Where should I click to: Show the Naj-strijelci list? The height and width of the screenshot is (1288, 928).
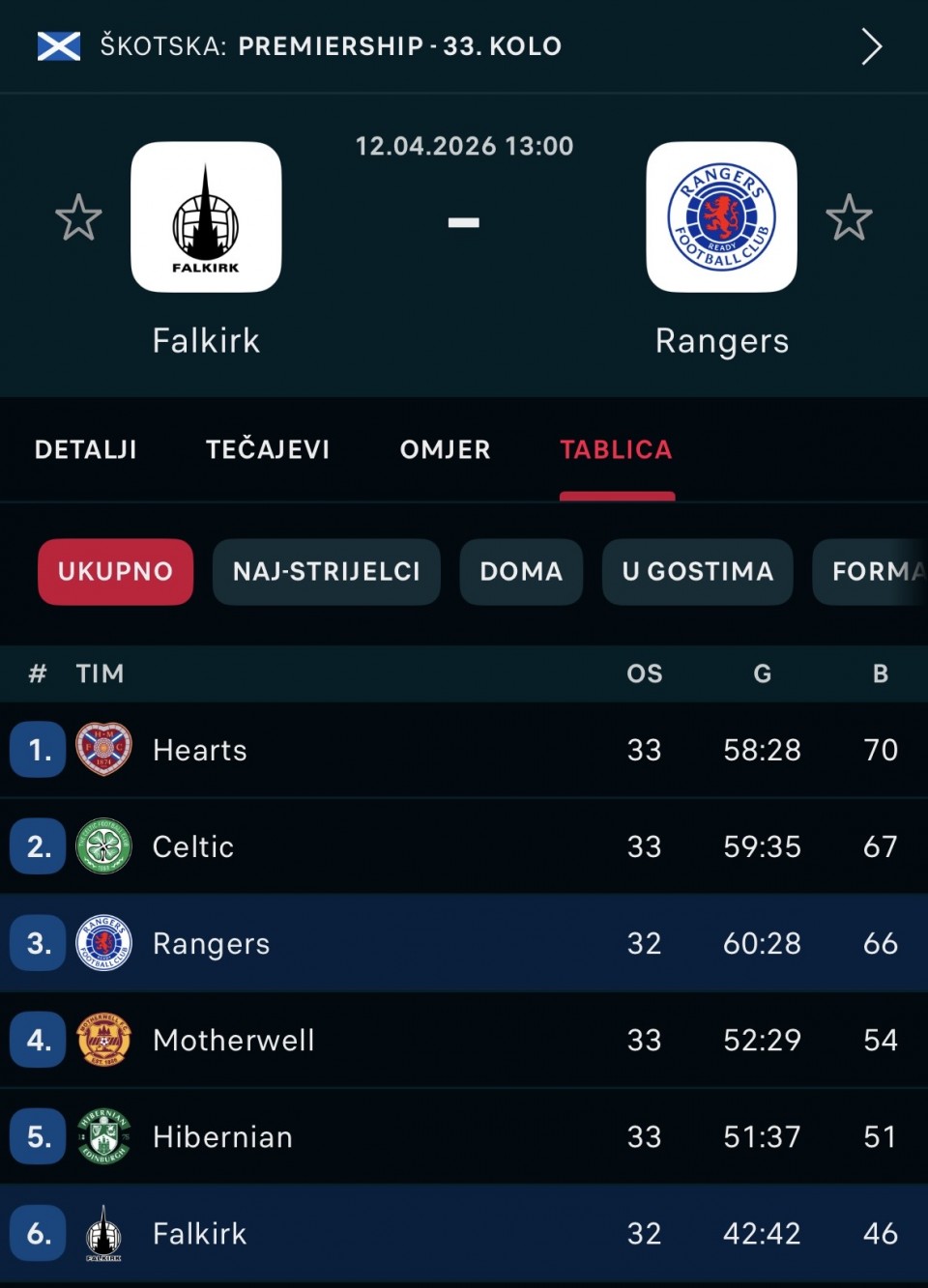pyautogui.click(x=326, y=572)
